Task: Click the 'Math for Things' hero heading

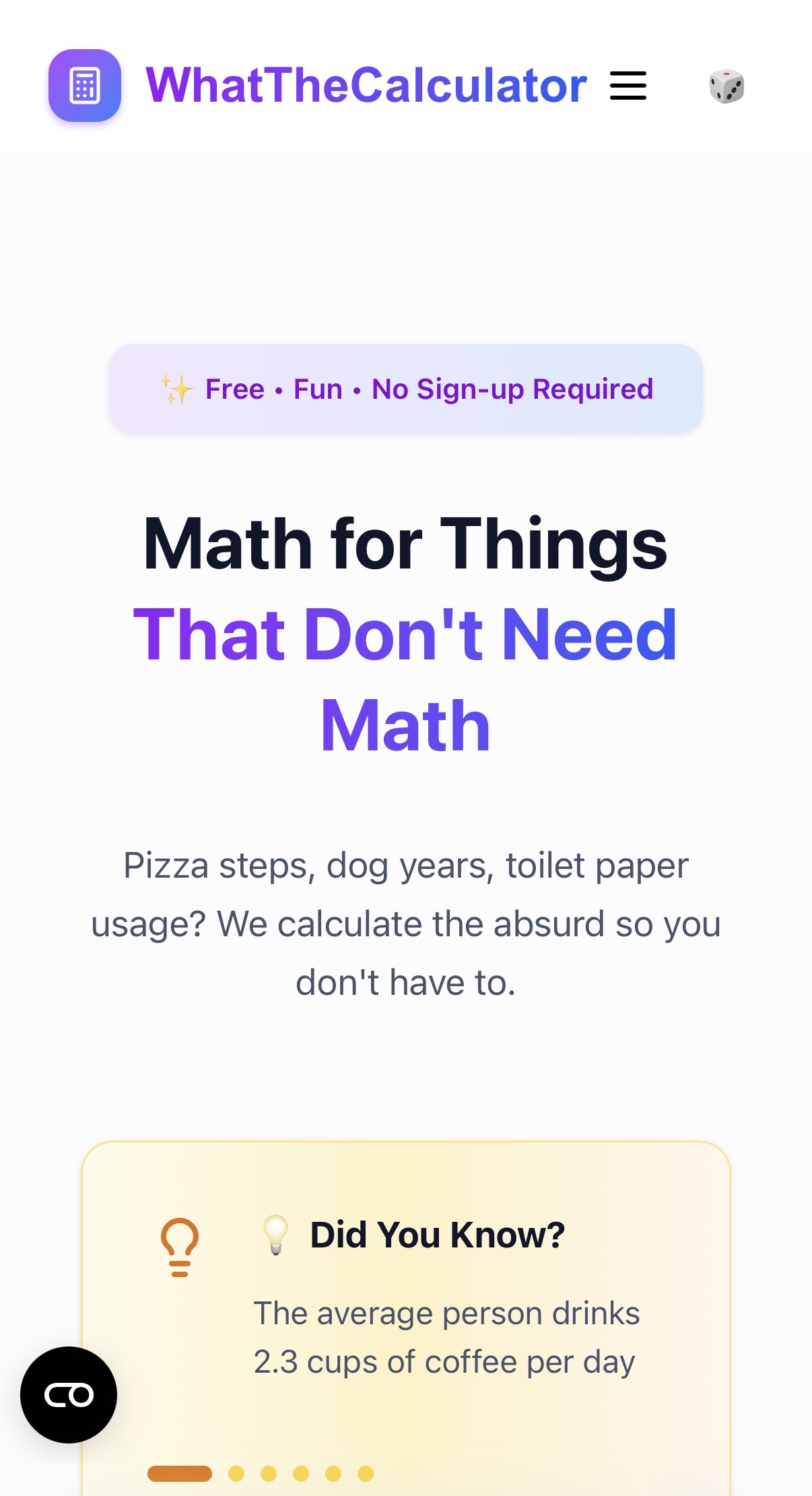Action: click(x=406, y=546)
